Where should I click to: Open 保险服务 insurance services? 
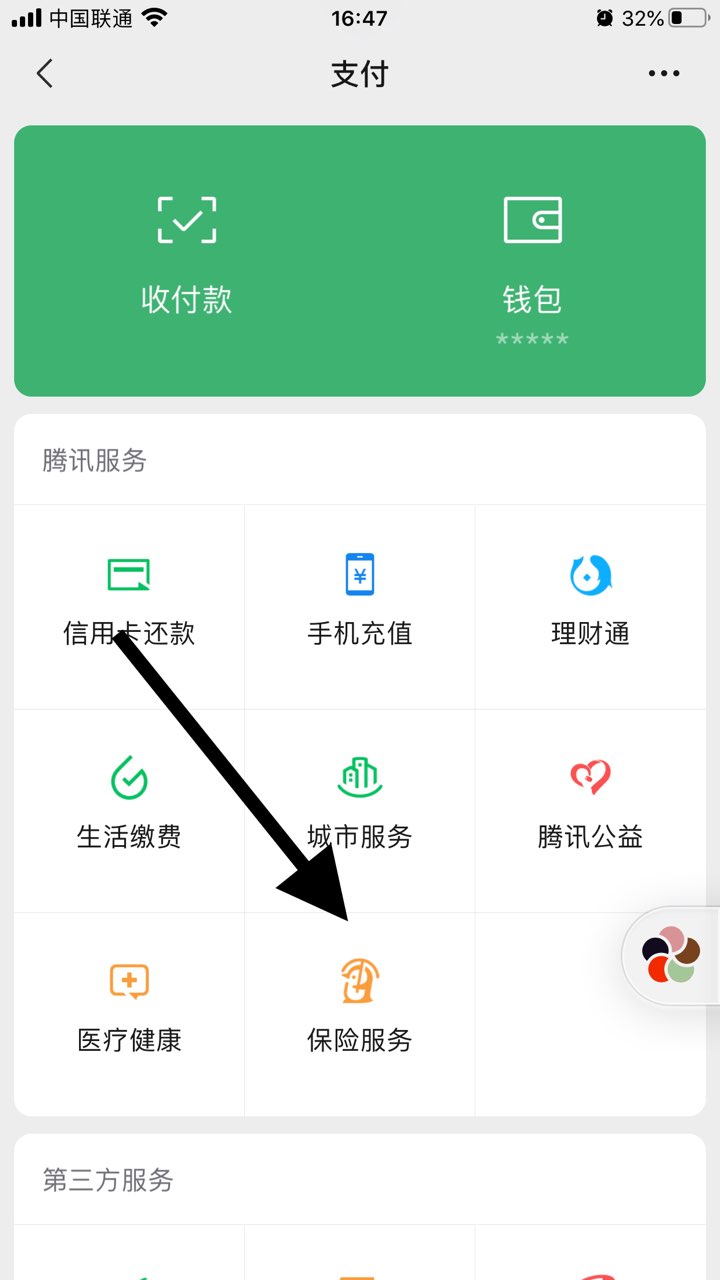pyautogui.click(x=360, y=1014)
